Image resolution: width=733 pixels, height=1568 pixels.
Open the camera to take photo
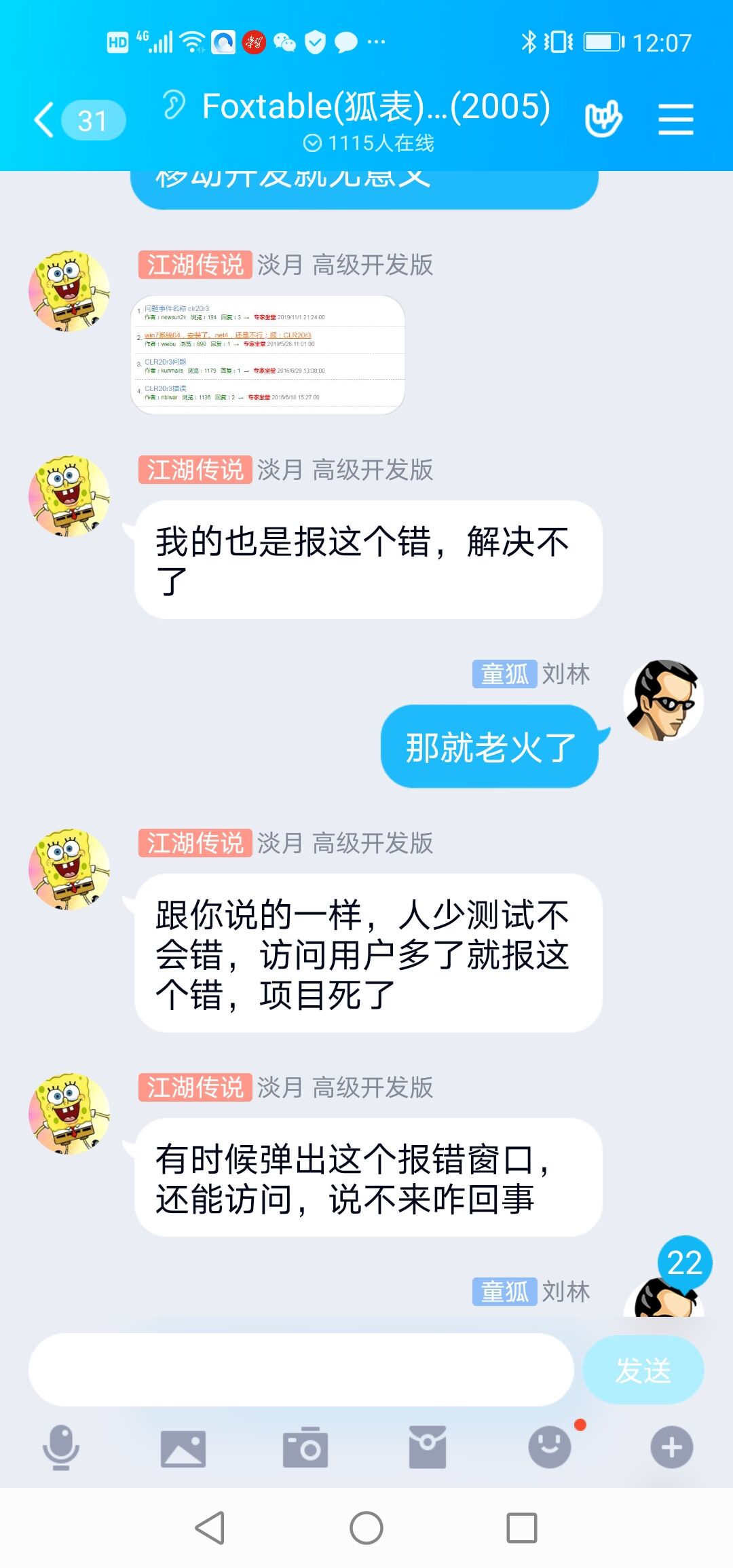coord(305,1447)
